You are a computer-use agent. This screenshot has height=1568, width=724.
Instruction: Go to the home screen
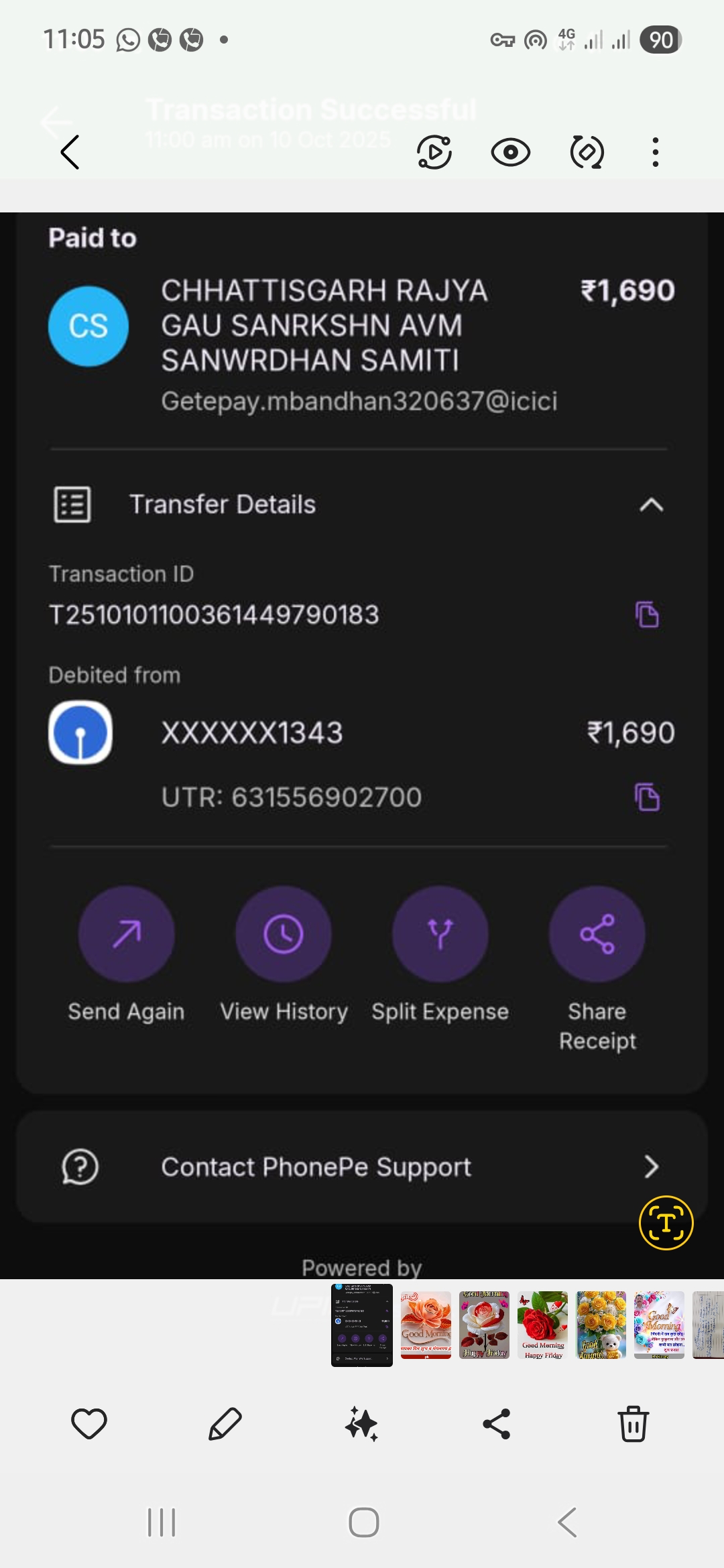click(x=363, y=1522)
